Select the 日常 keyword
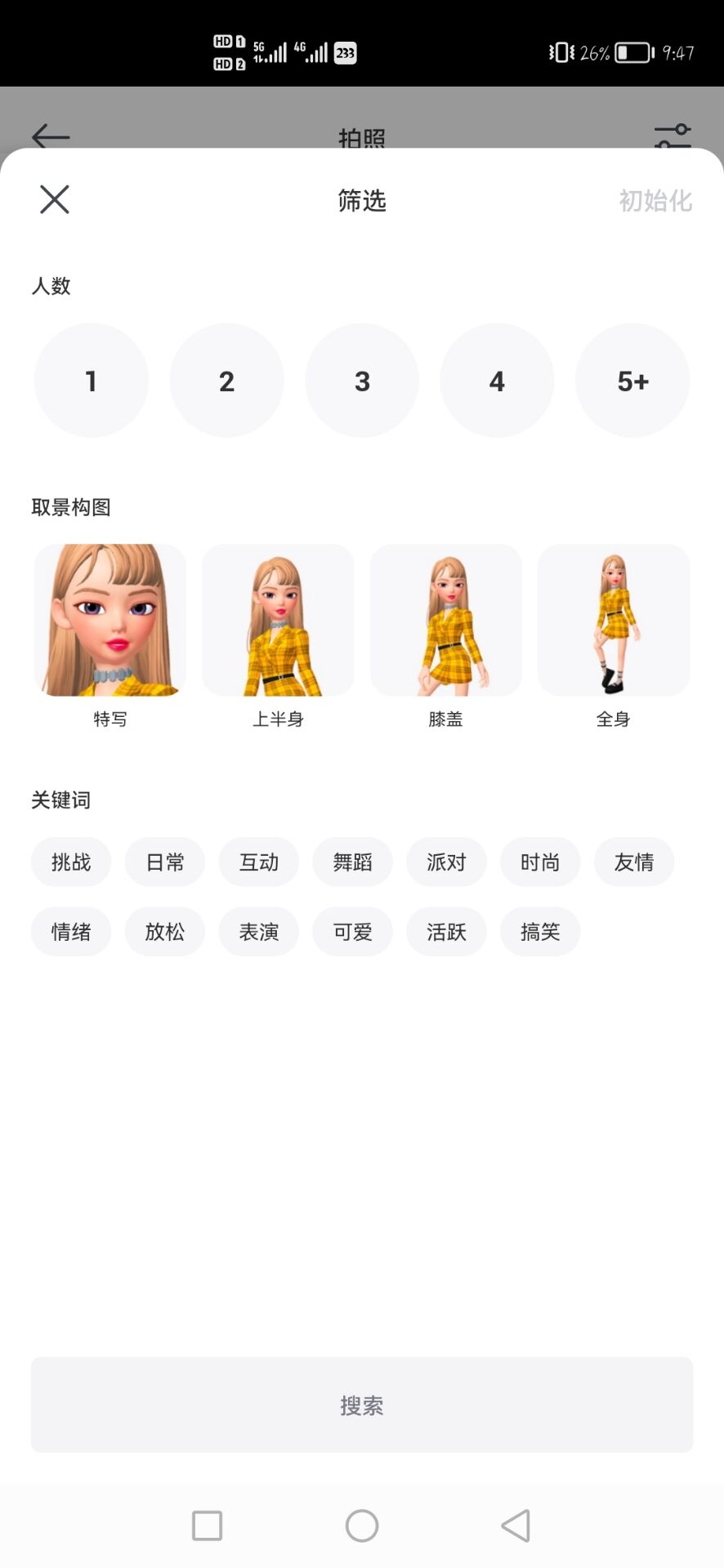Image resolution: width=724 pixels, height=1568 pixels. pos(165,862)
